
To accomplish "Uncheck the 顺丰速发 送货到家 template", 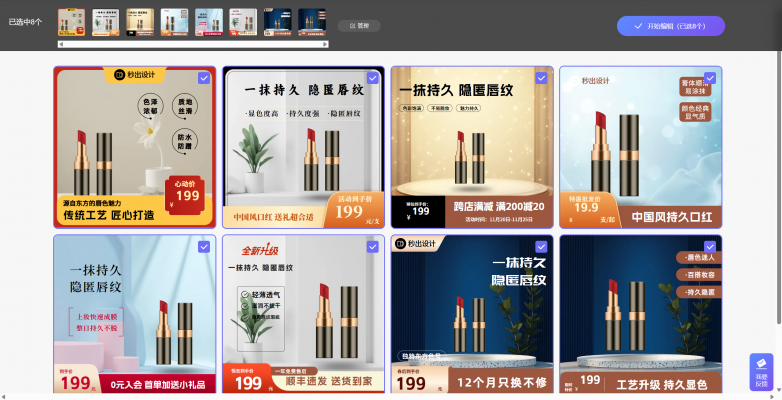I will point(373,247).
